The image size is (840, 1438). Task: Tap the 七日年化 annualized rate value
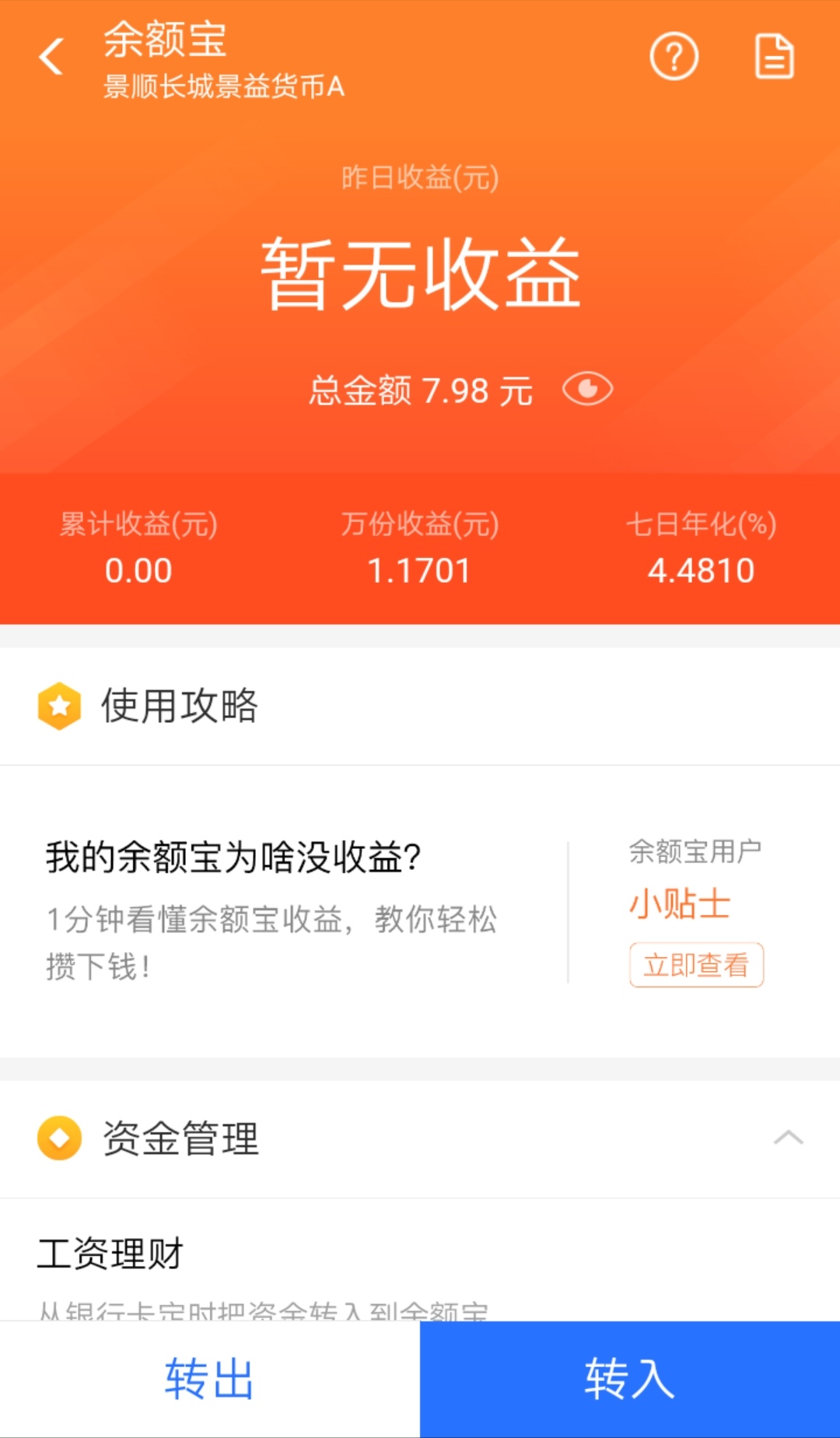click(698, 570)
